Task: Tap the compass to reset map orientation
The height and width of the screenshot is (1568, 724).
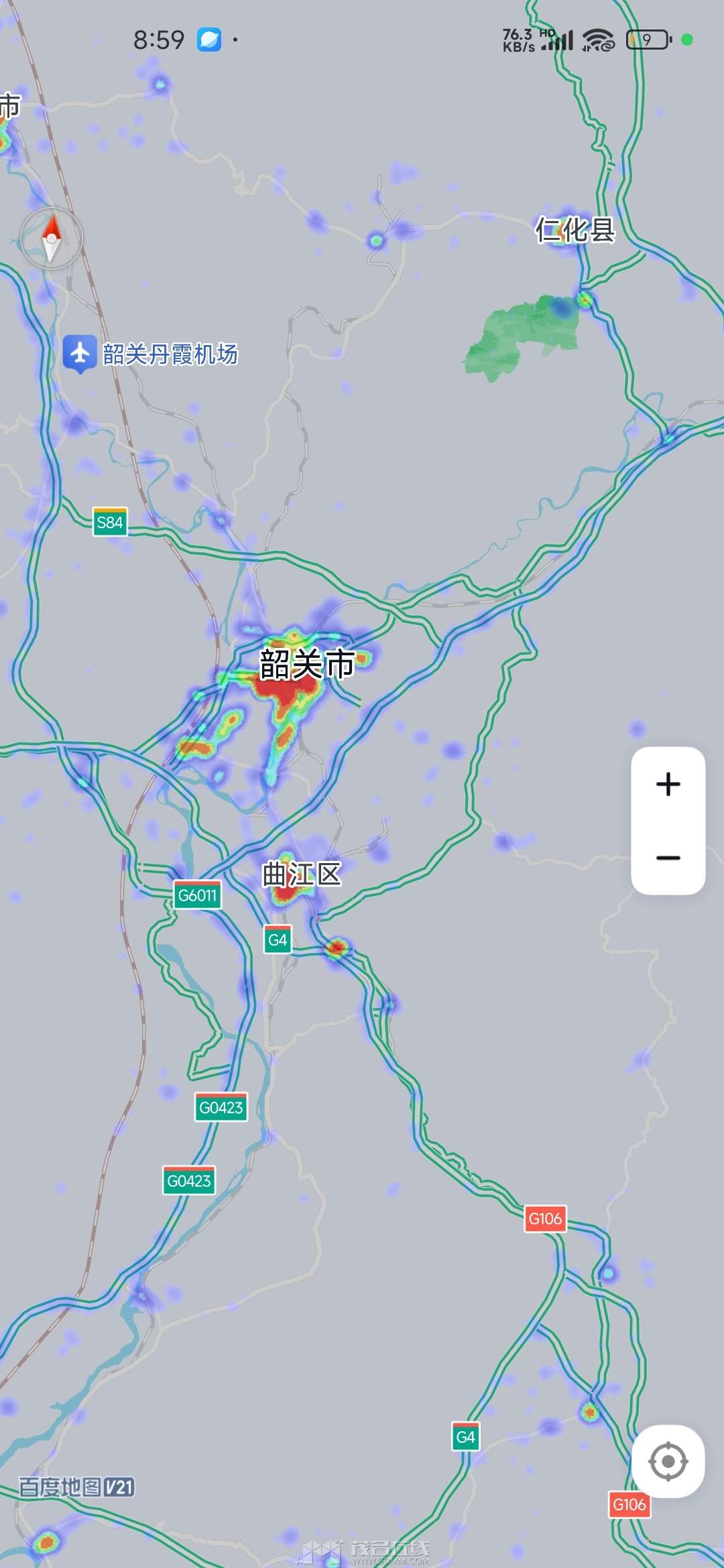Action: [52, 239]
